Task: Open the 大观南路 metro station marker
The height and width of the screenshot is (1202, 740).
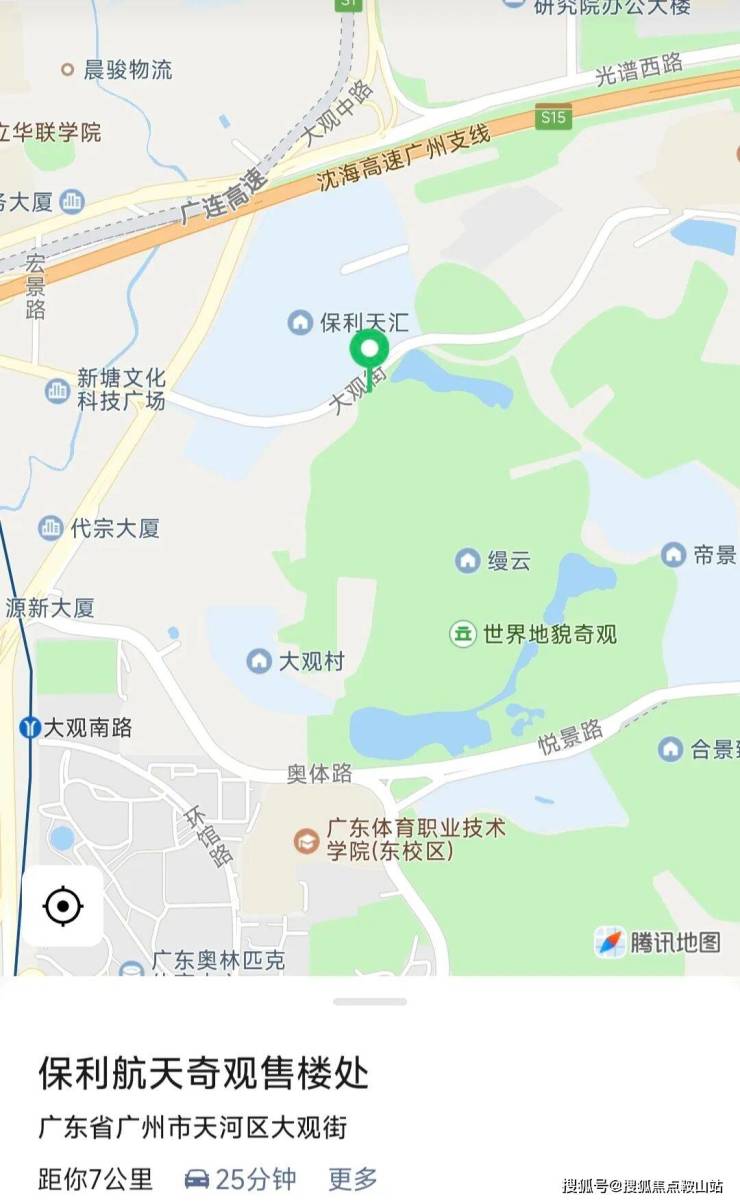Action: coord(30,727)
